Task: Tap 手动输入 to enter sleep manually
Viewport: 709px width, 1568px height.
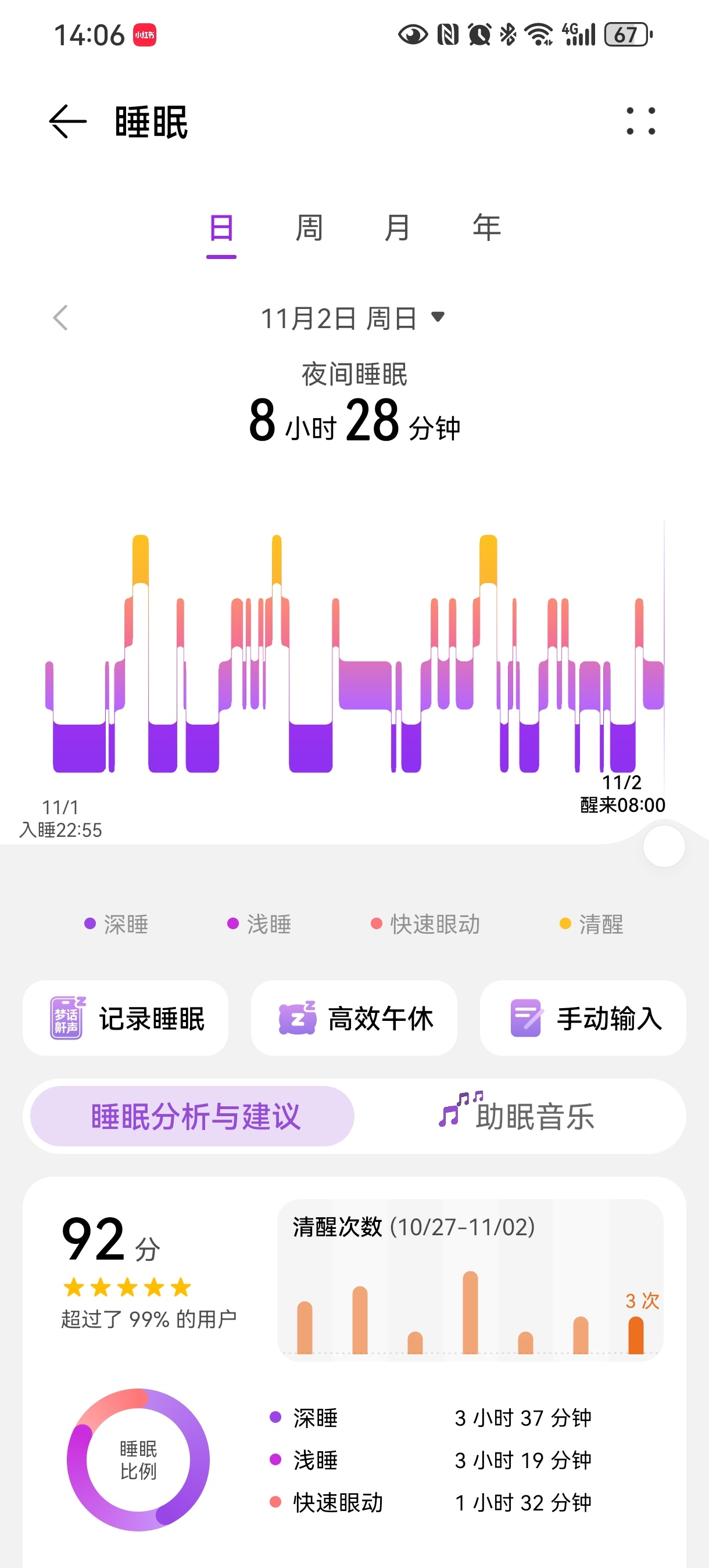Action: pos(583,1017)
